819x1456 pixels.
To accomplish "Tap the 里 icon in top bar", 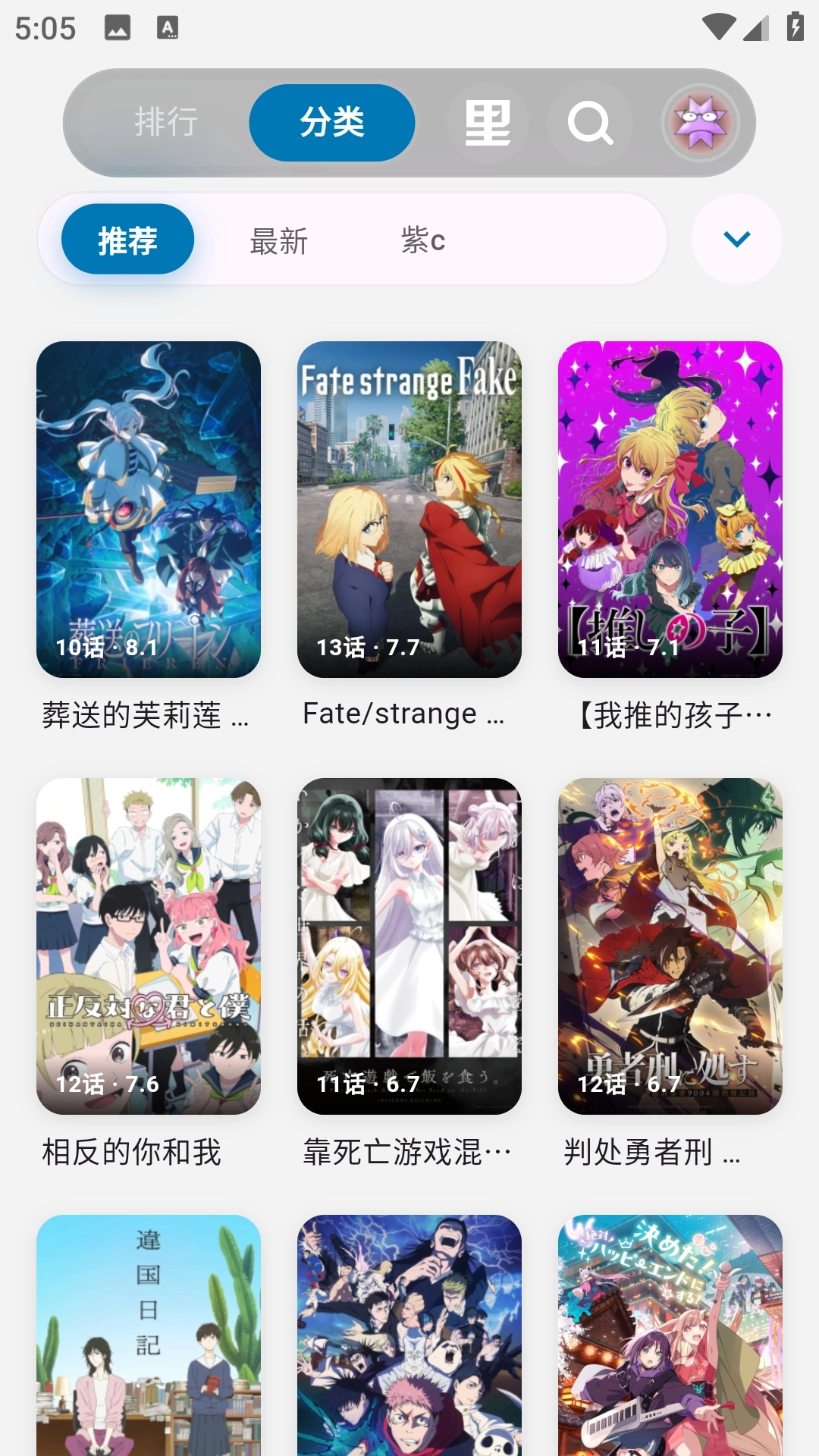I will pyautogui.click(x=488, y=123).
